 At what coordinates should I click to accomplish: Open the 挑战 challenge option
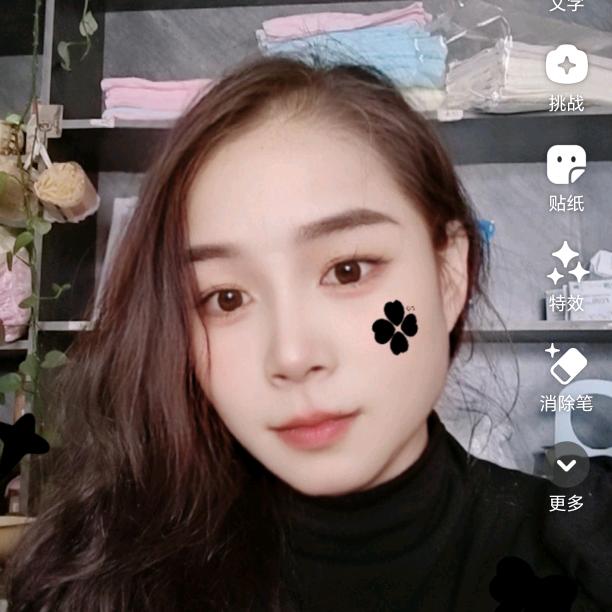(x=566, y=78)
